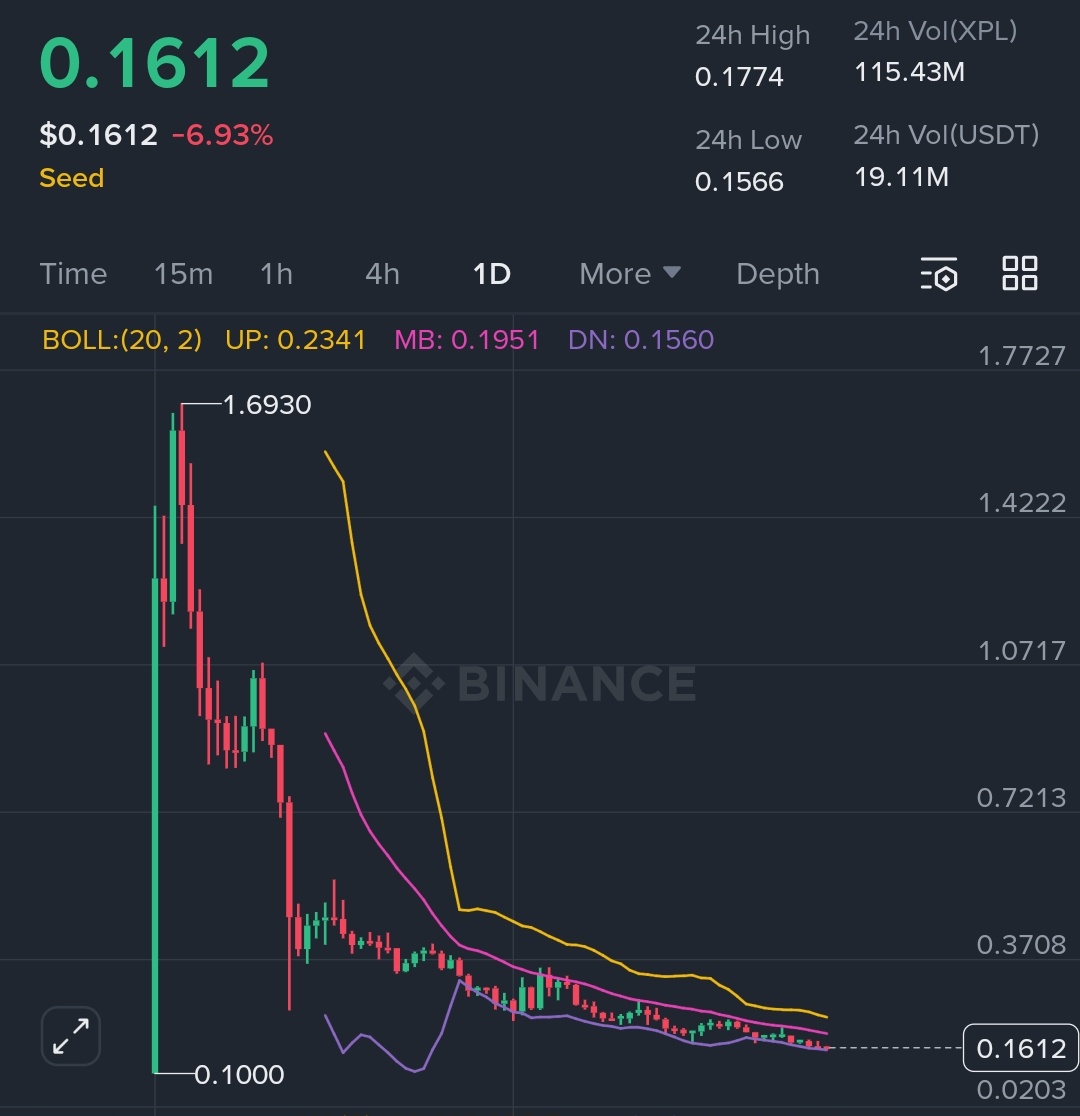Screen dimensions: 1080x1116
Task: Open the Depth chart
Action: (x=777, y=274)
